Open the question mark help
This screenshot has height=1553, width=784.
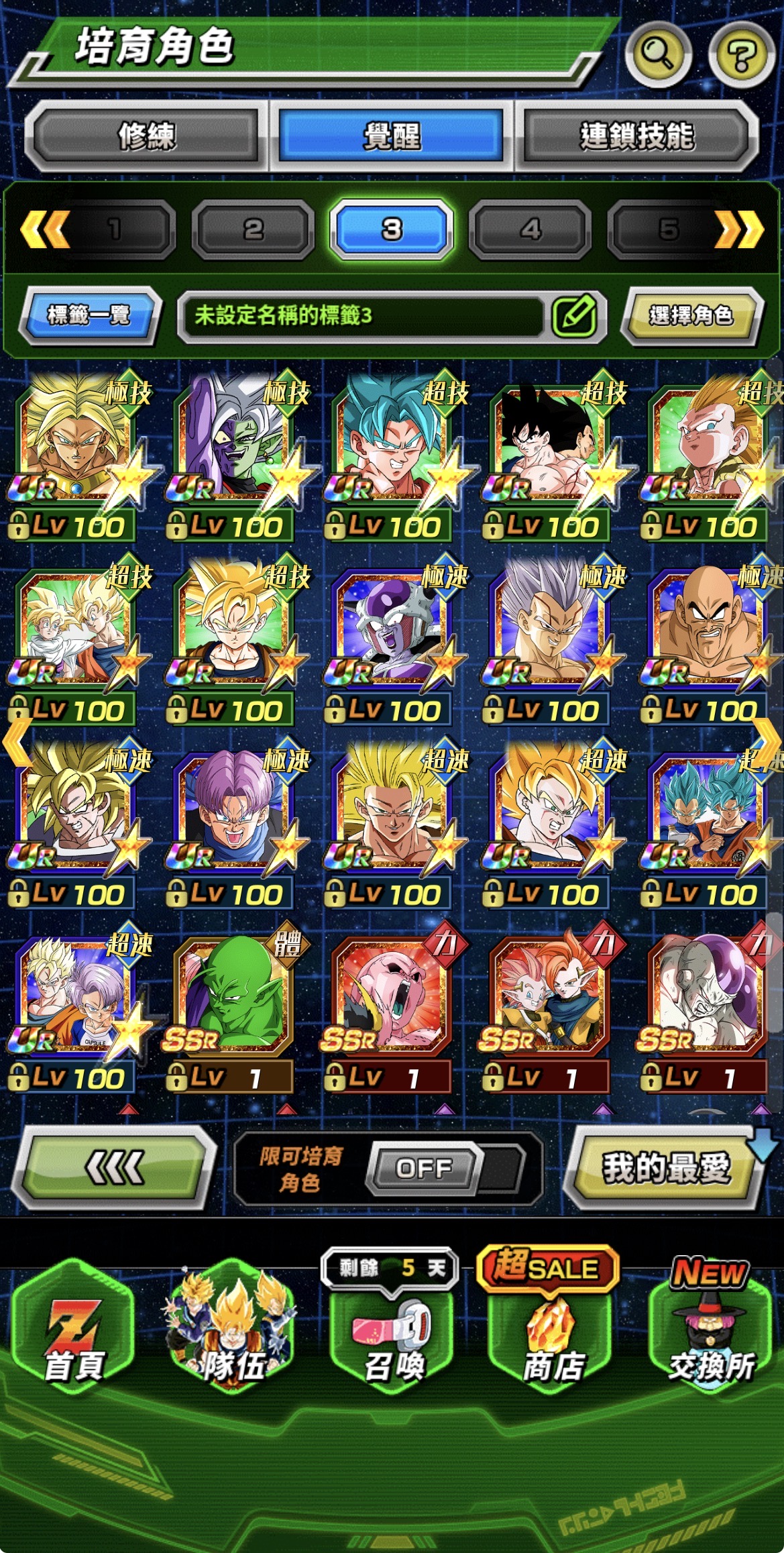click(741, 55)
